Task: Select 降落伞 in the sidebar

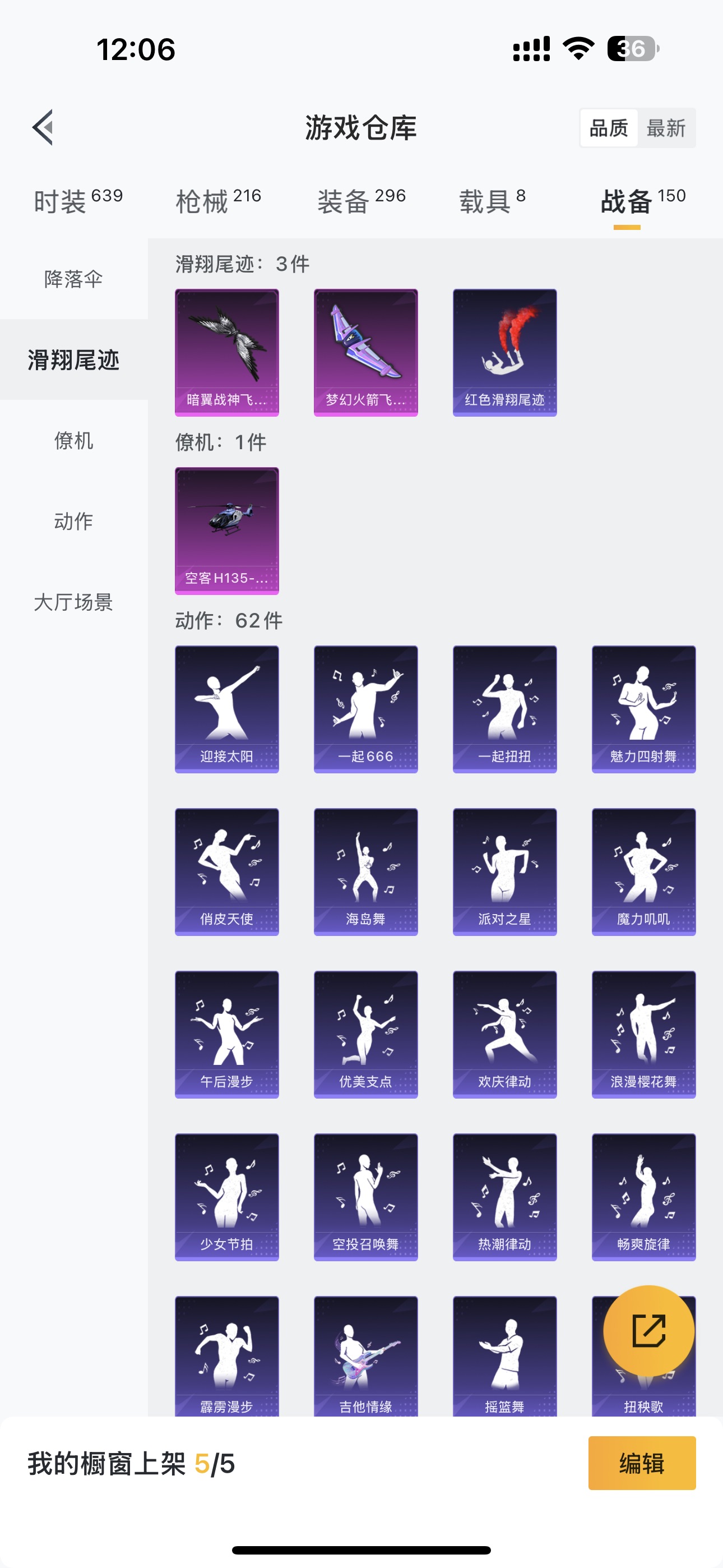Action: [73, 279]
